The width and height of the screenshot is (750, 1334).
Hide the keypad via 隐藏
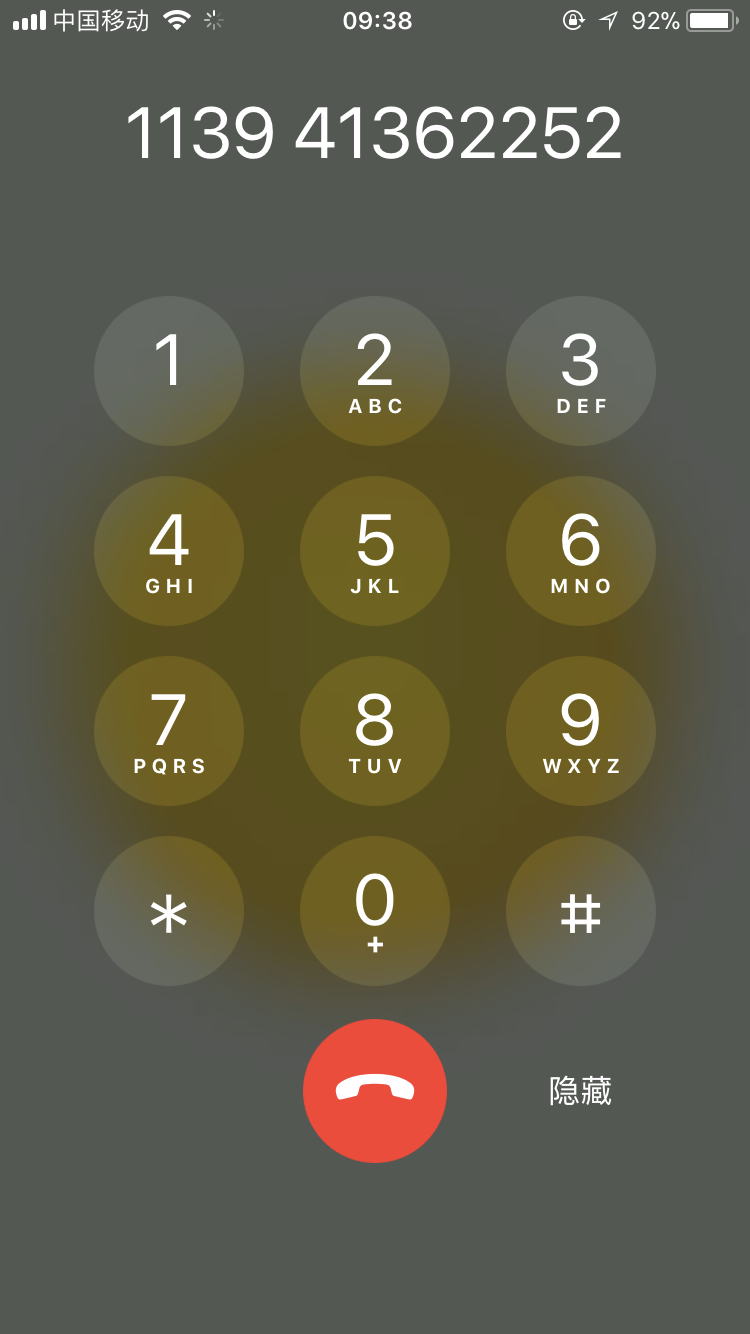point(581,1091)
